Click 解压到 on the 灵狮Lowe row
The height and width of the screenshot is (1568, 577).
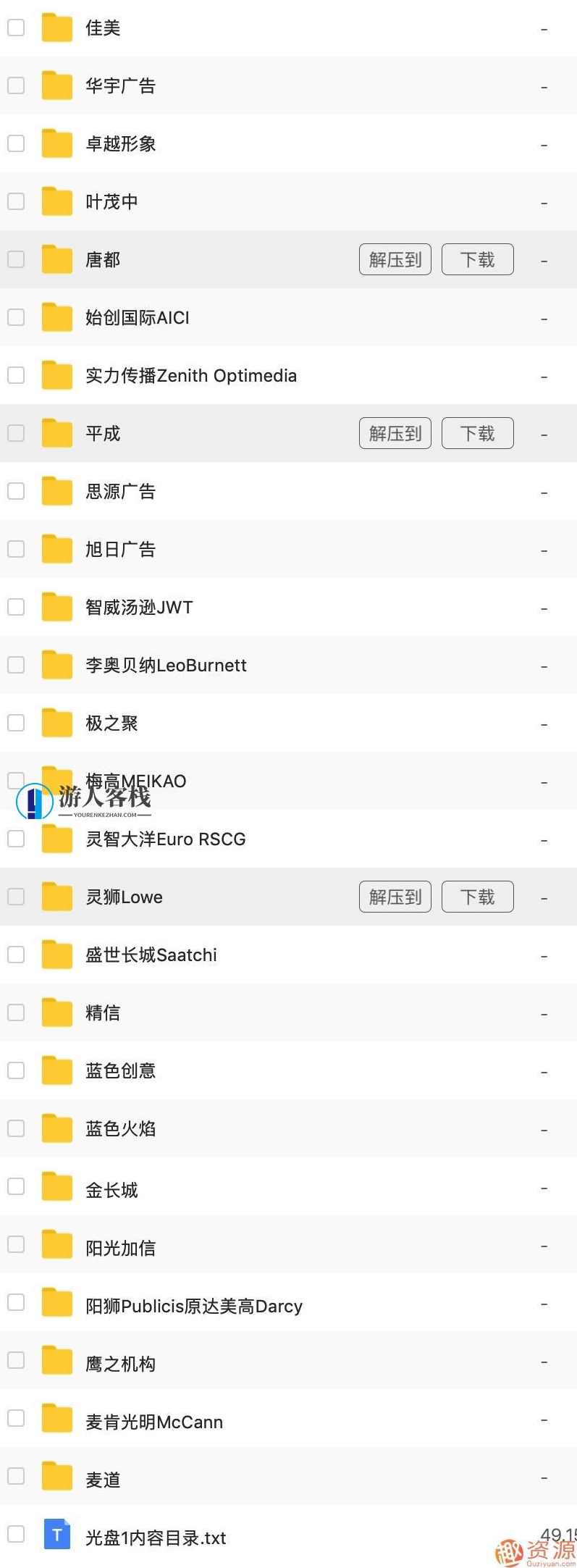click(x=395, y=897)
